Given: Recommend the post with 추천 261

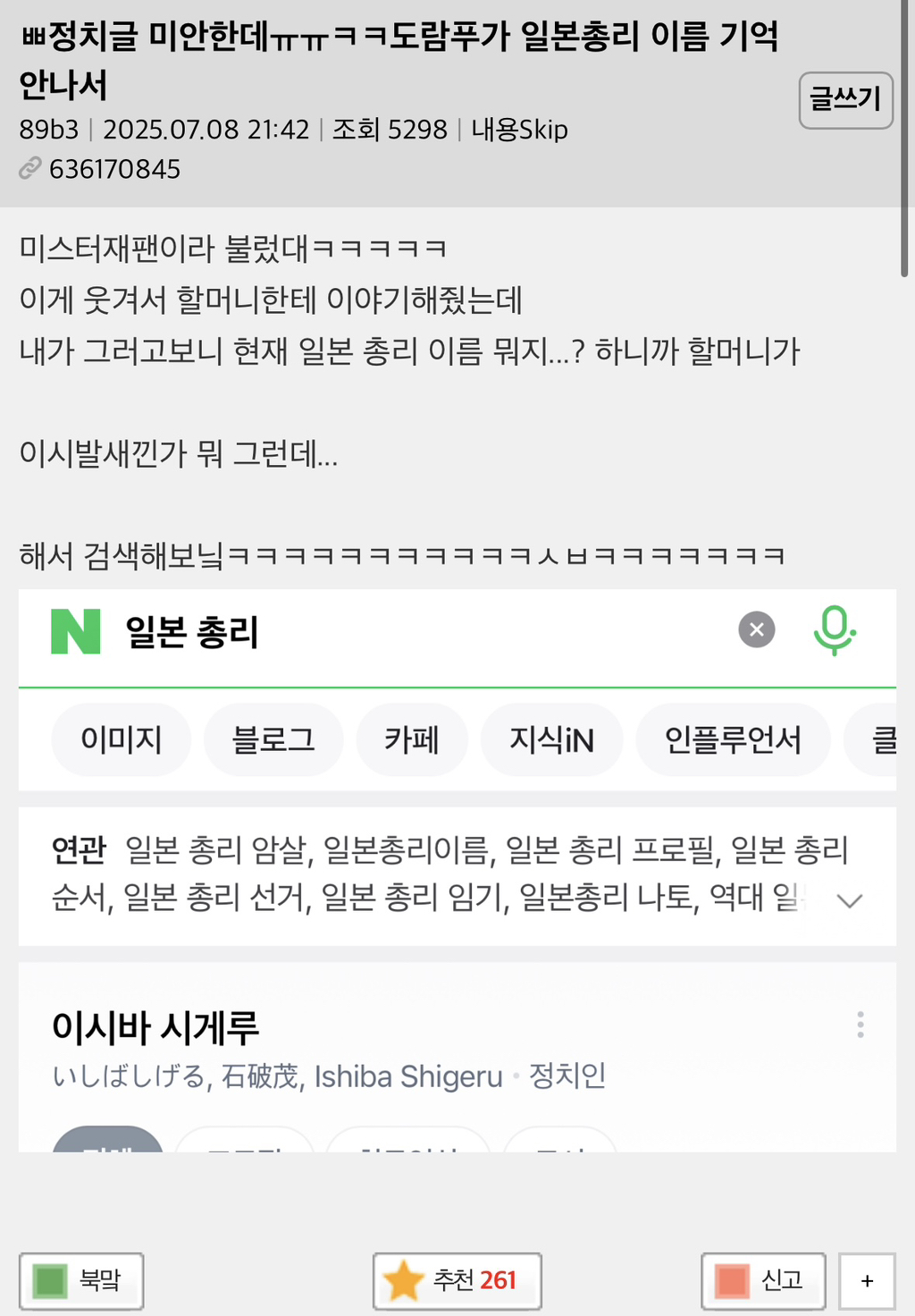Looking at the screenshot, I should [457, 1280].
